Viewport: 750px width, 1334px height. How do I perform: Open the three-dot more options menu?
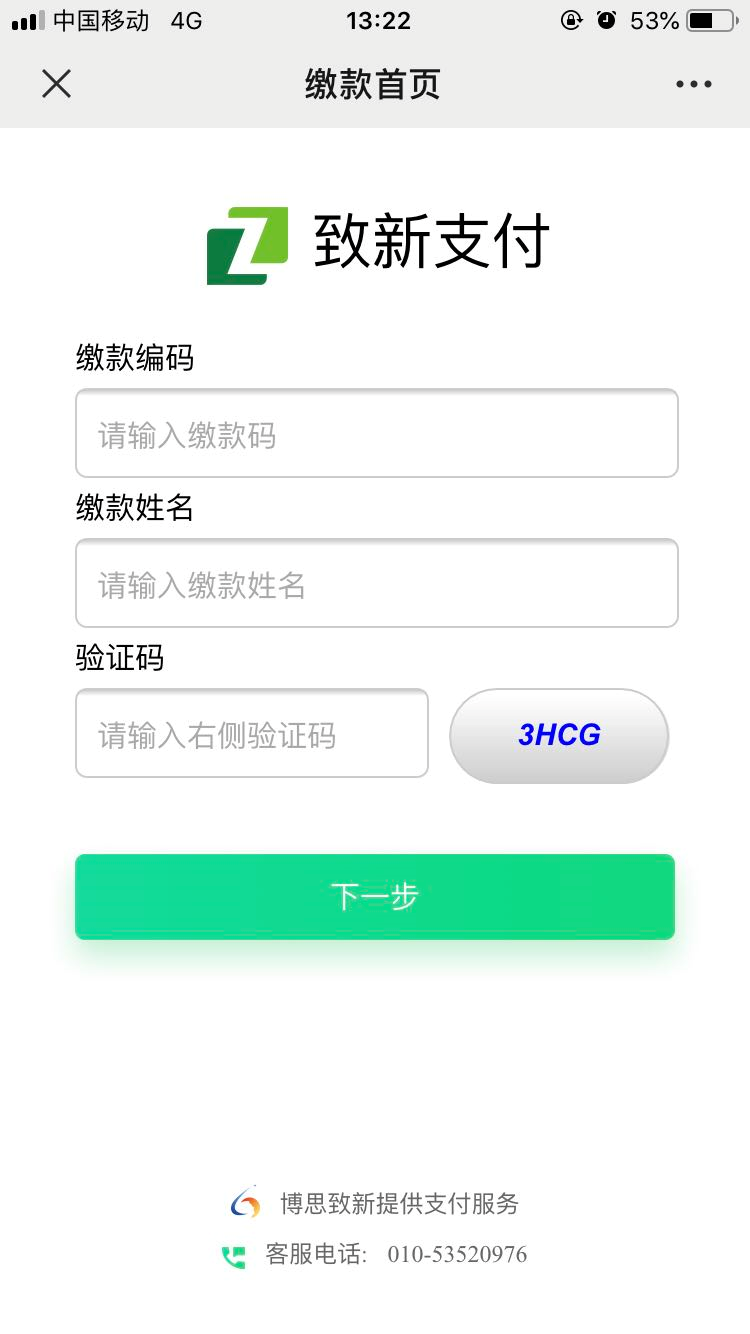coord(693,84)
